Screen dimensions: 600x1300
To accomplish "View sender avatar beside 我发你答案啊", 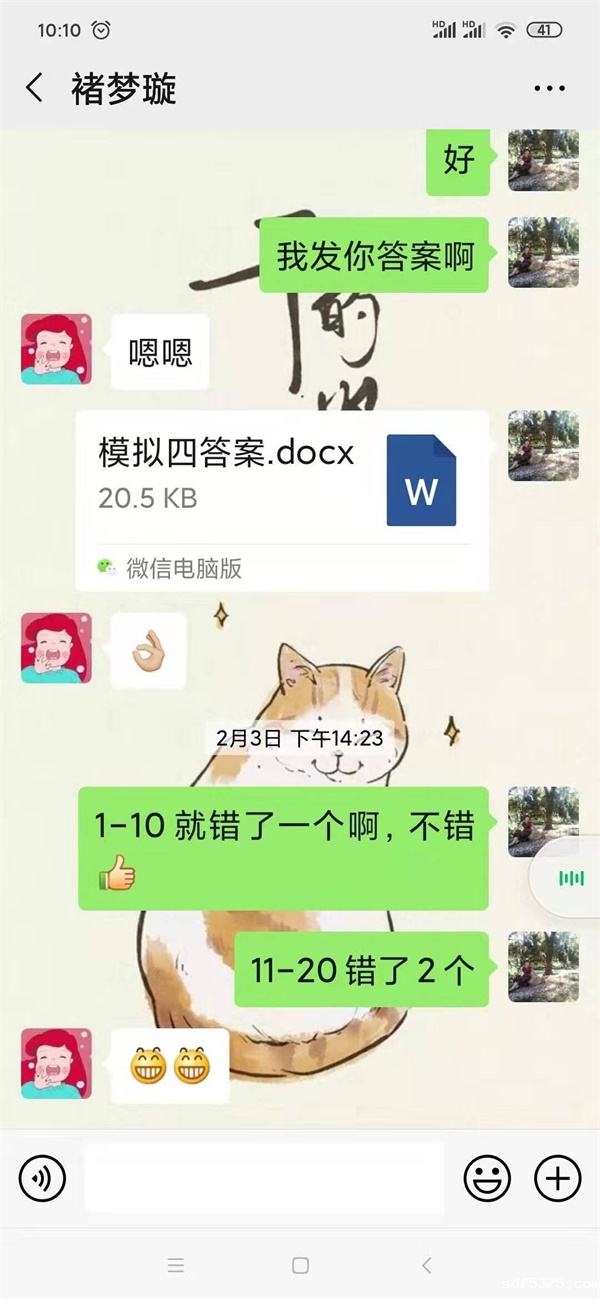I will point(542,253).
